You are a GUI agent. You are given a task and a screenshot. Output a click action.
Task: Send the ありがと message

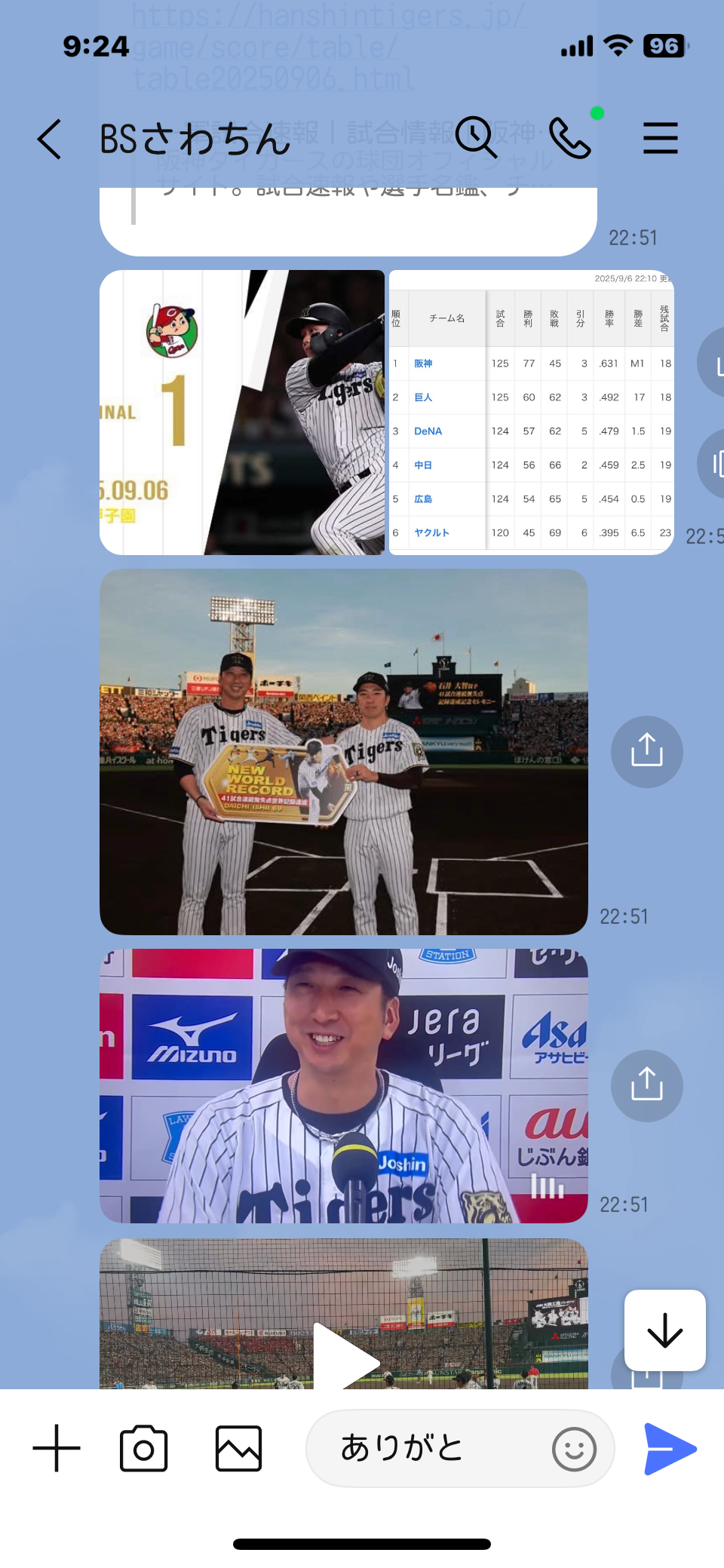point(670,1448)
